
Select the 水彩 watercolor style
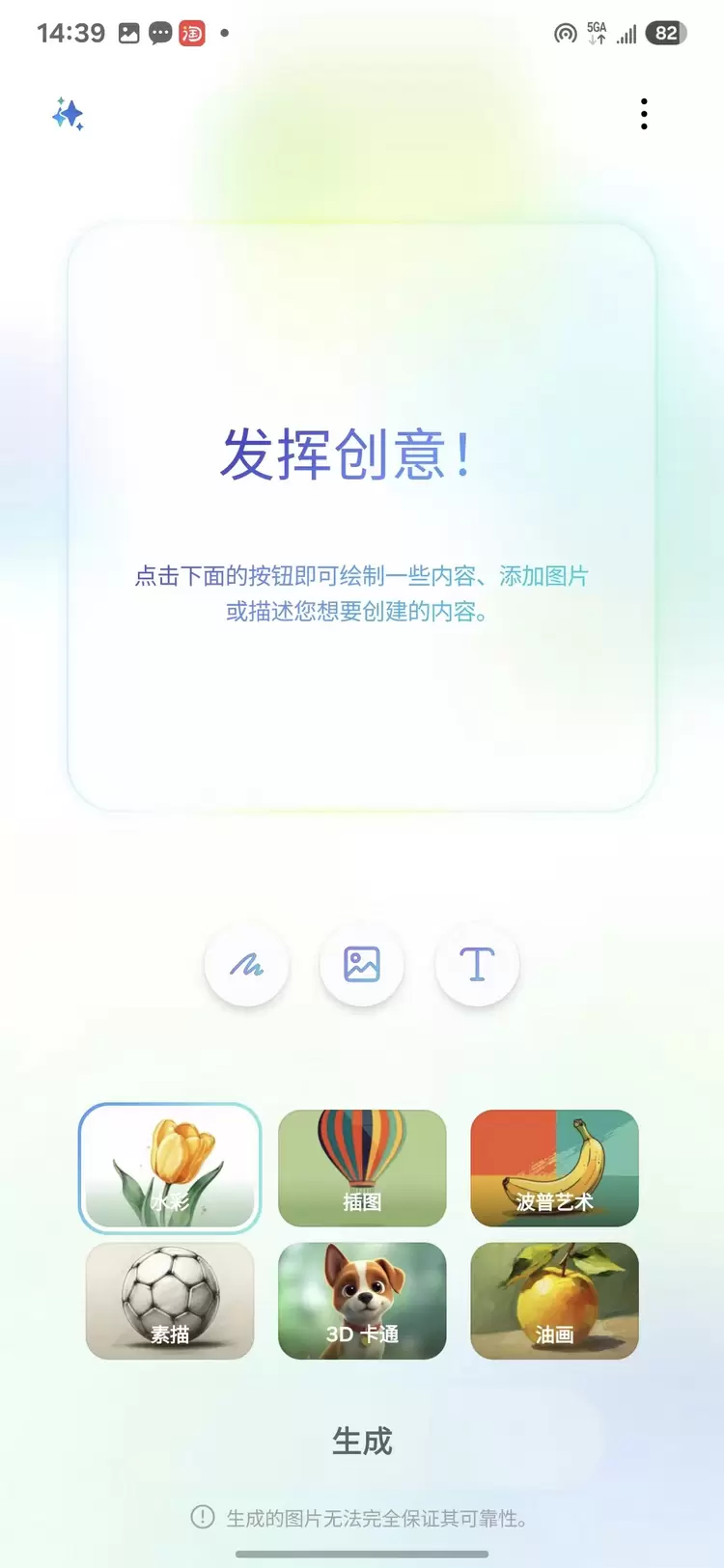(x=170, y=1168)
